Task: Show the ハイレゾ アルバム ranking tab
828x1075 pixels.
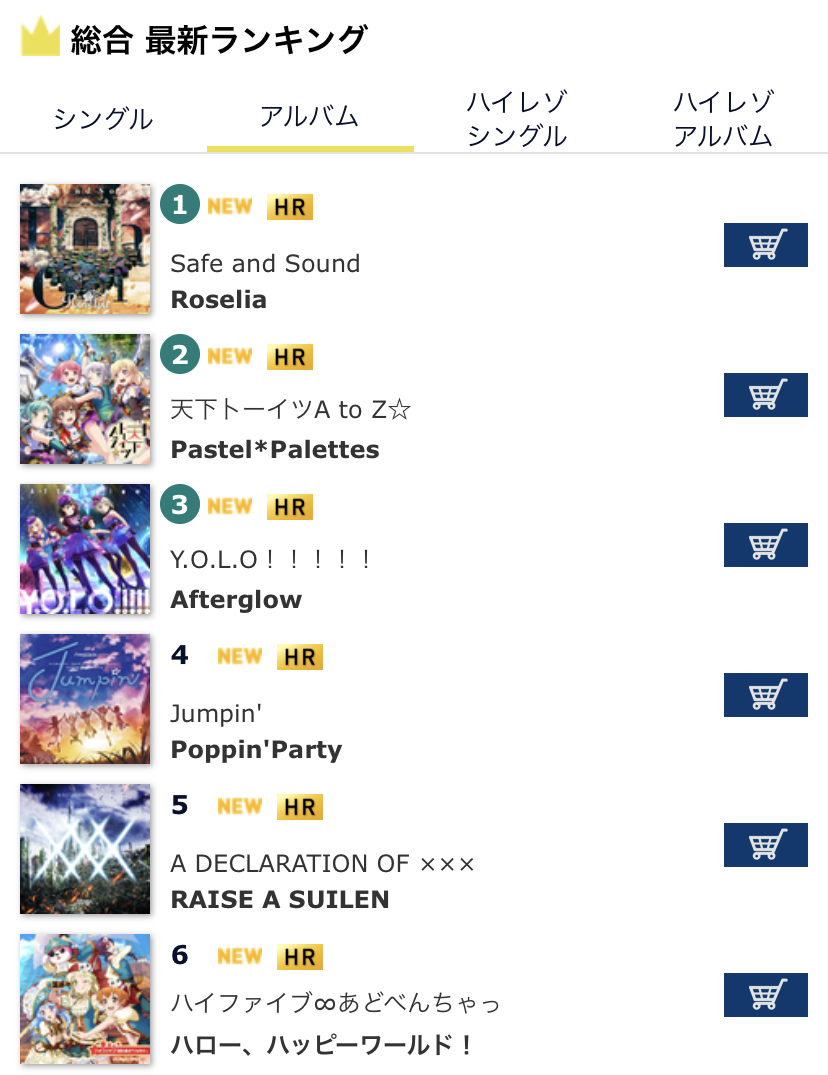Action: (723, 119)
